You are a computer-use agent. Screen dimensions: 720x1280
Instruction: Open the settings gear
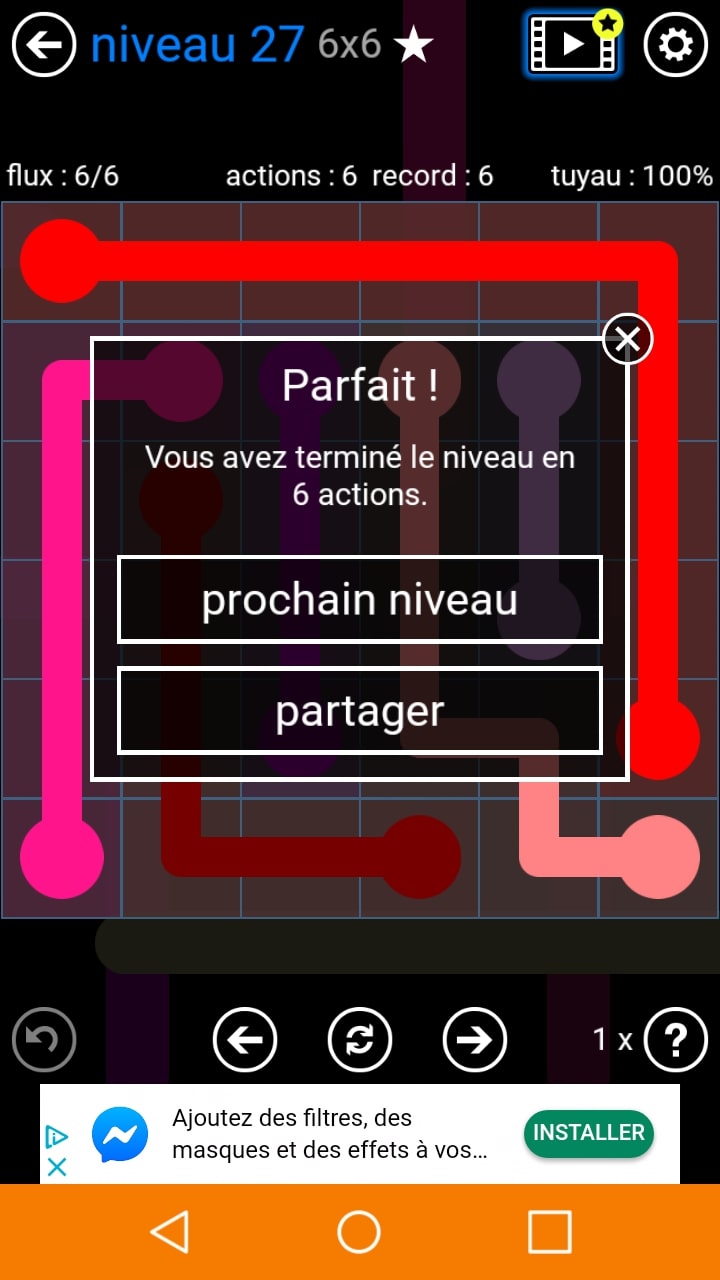click(675, 45)
